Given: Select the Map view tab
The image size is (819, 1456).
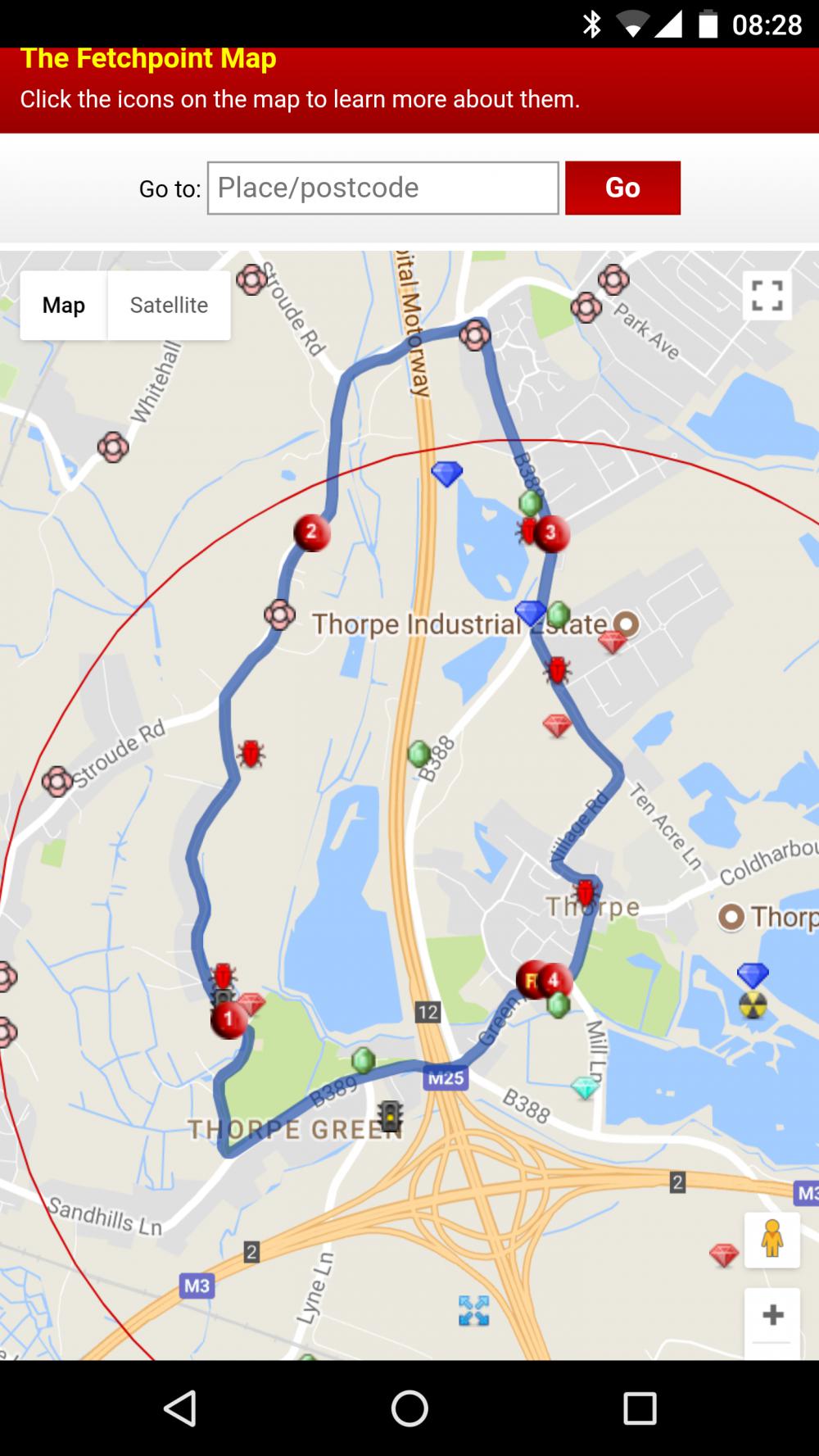Looking at the screenshot, I should (x=64, y=306).
